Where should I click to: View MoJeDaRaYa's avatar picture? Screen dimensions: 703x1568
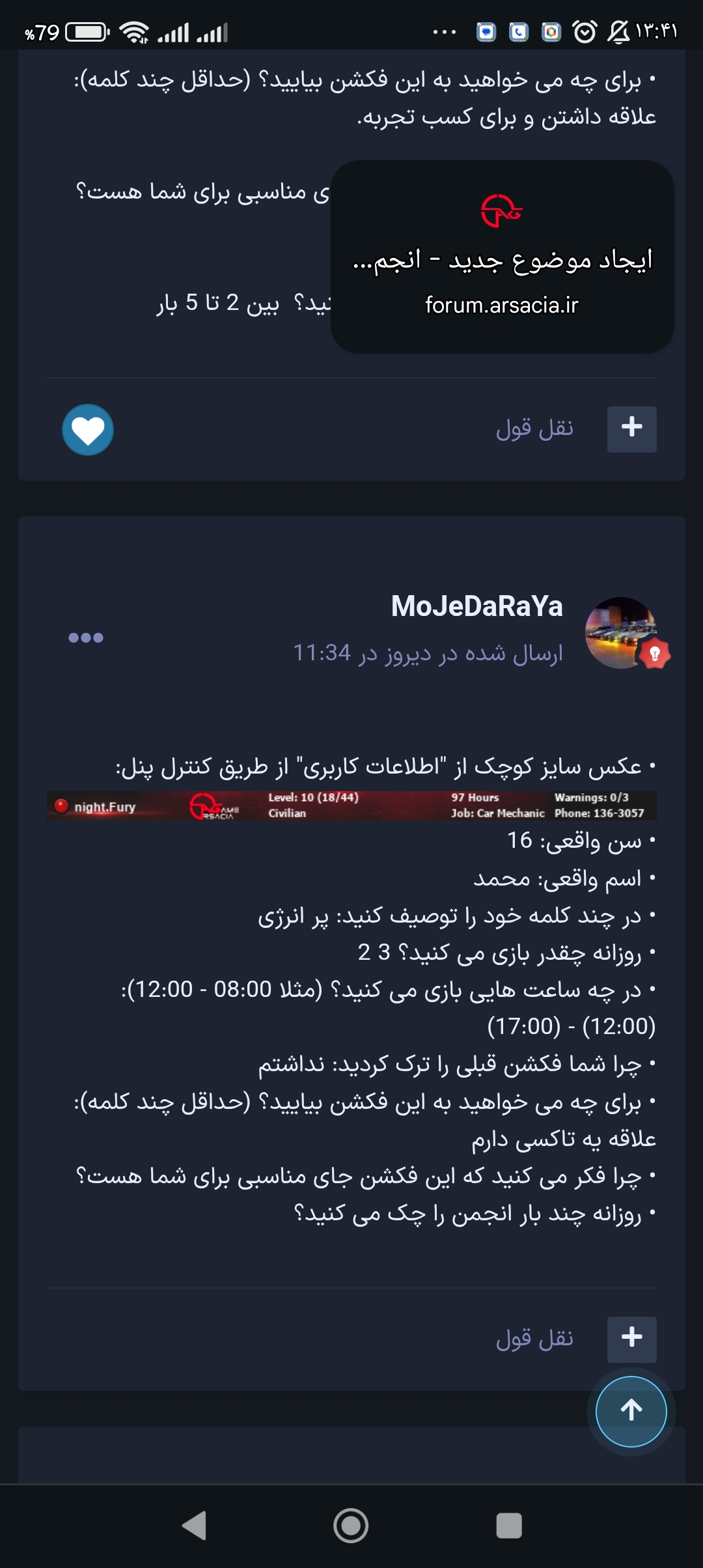(x=622, y=633)
